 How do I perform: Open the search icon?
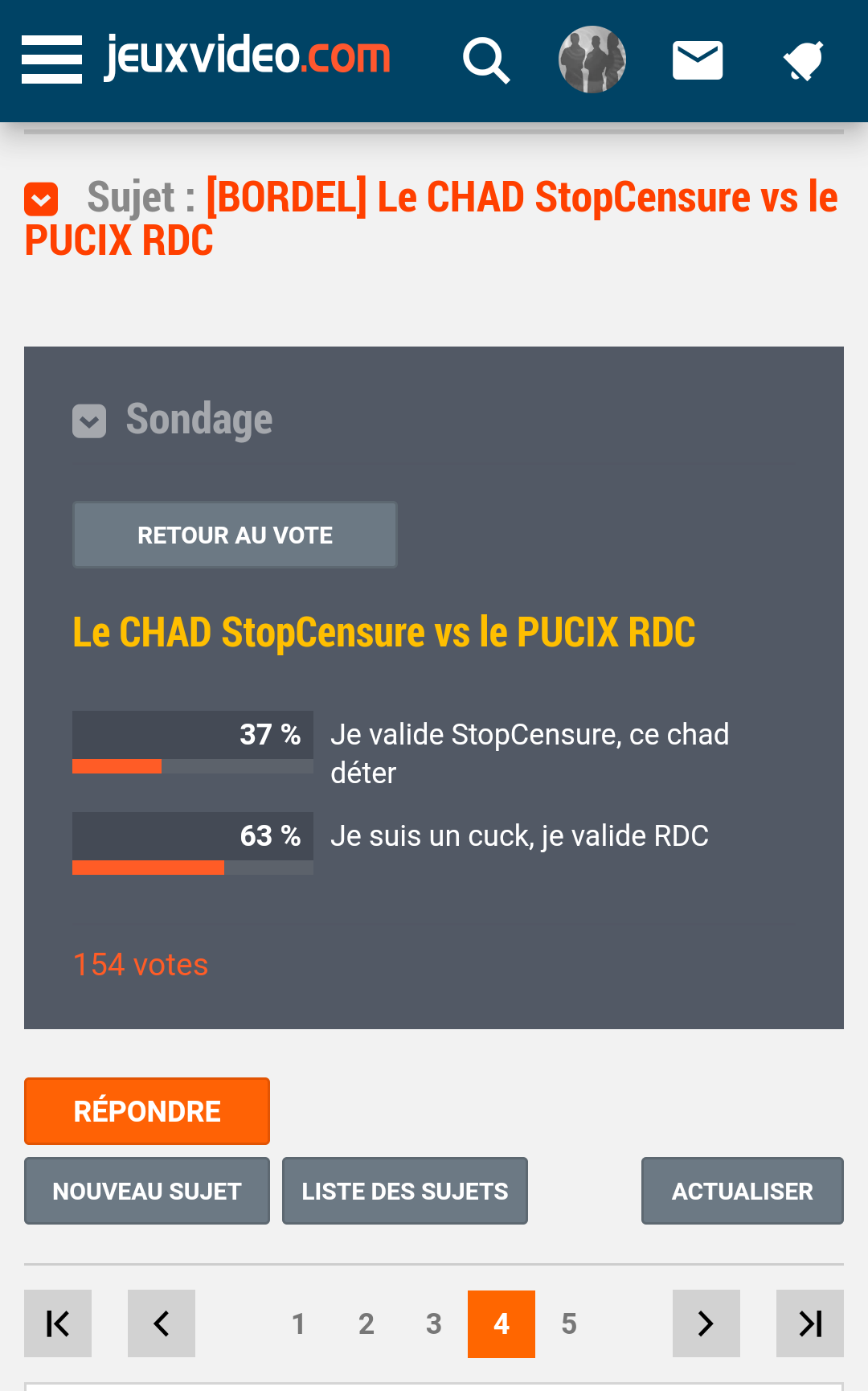pyautogui.click(x=486, y=60)
